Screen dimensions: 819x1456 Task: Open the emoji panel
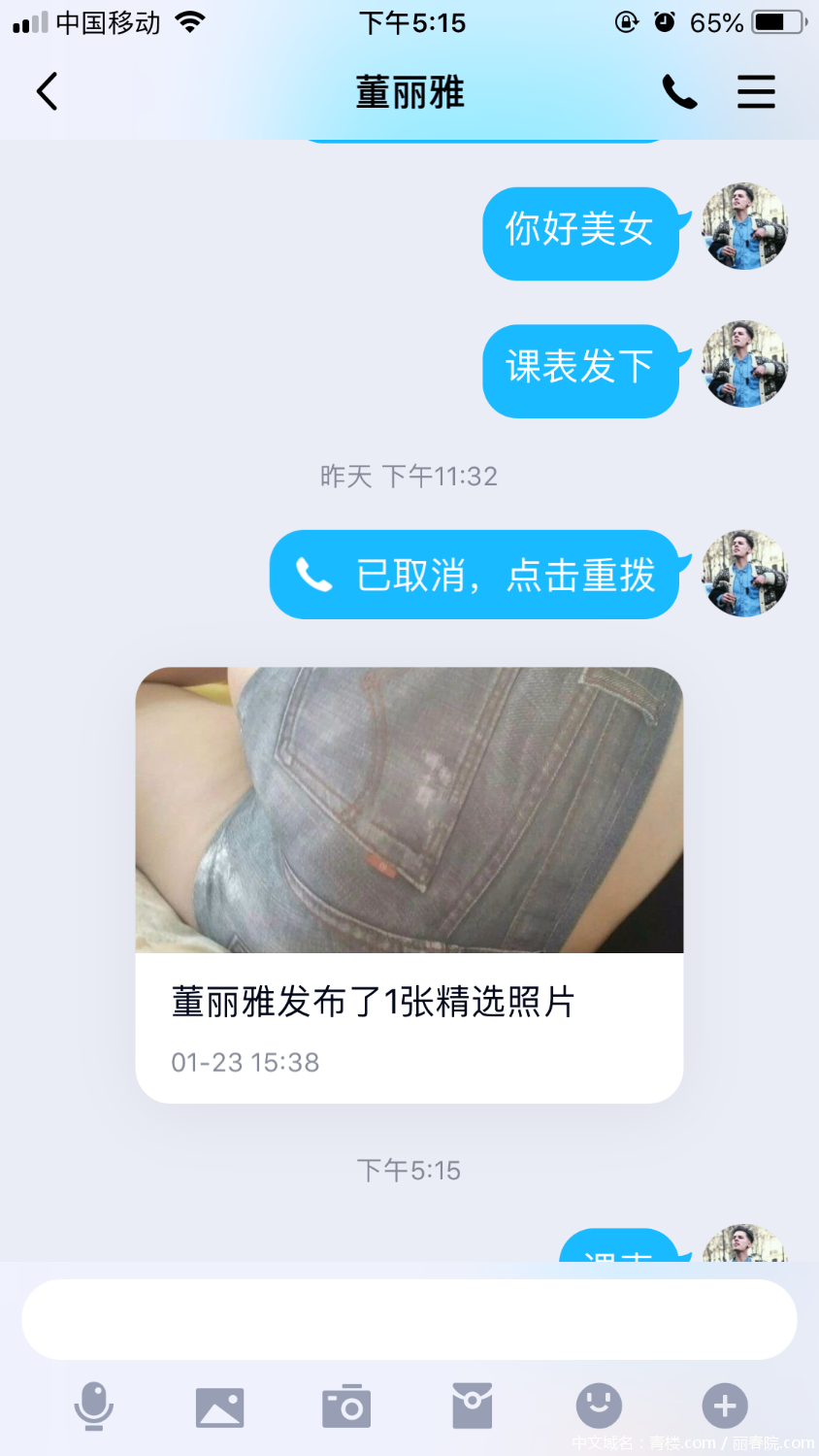[x=599, y=1406]
